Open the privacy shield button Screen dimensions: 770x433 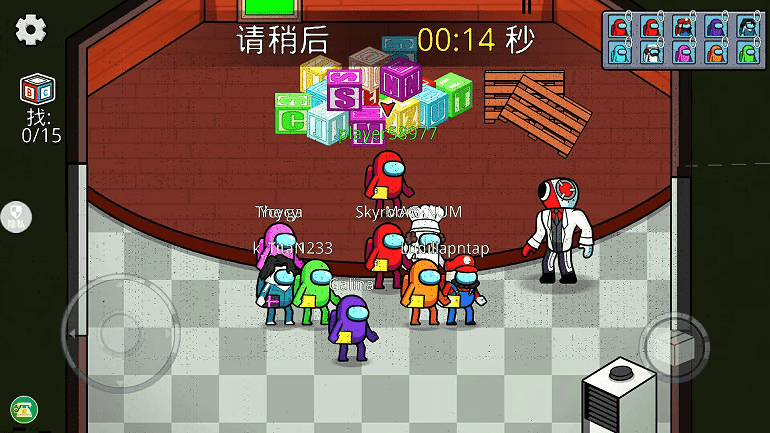click(18, 215)
